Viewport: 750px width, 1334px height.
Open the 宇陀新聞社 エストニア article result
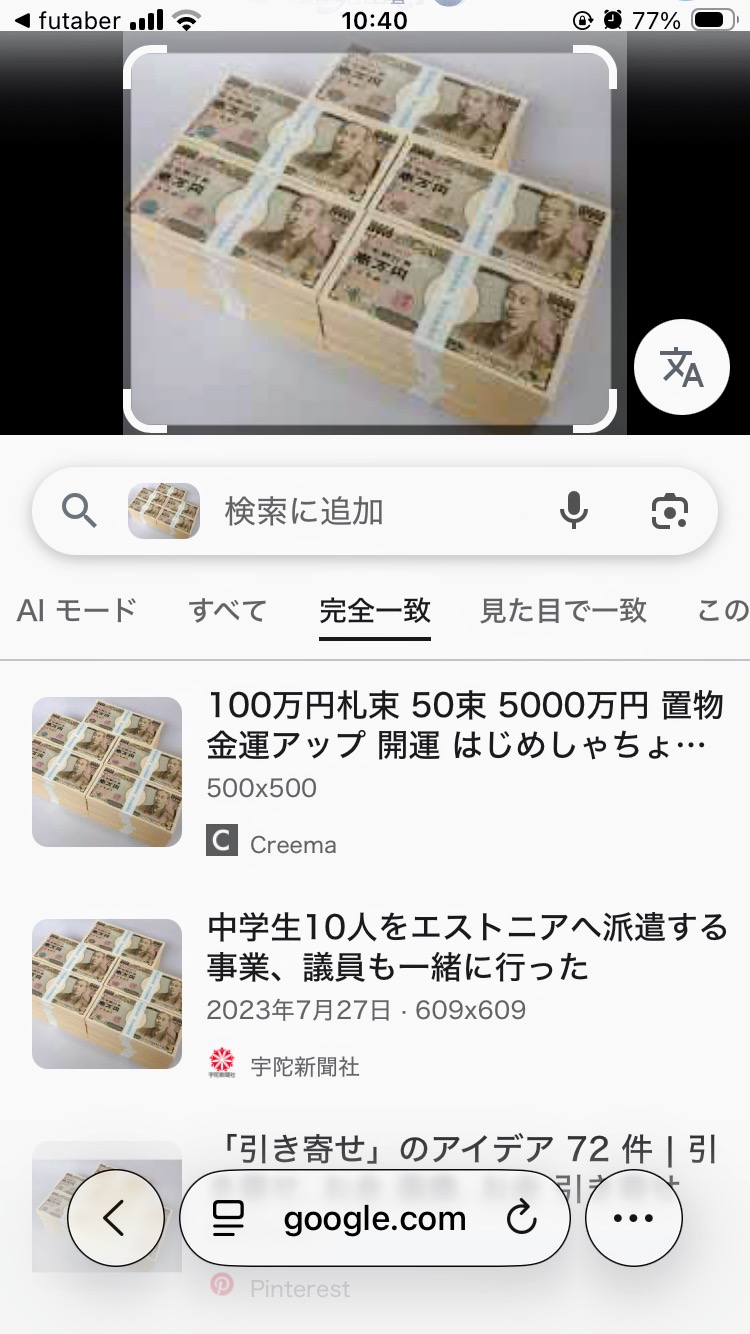[x=467, y=947]
